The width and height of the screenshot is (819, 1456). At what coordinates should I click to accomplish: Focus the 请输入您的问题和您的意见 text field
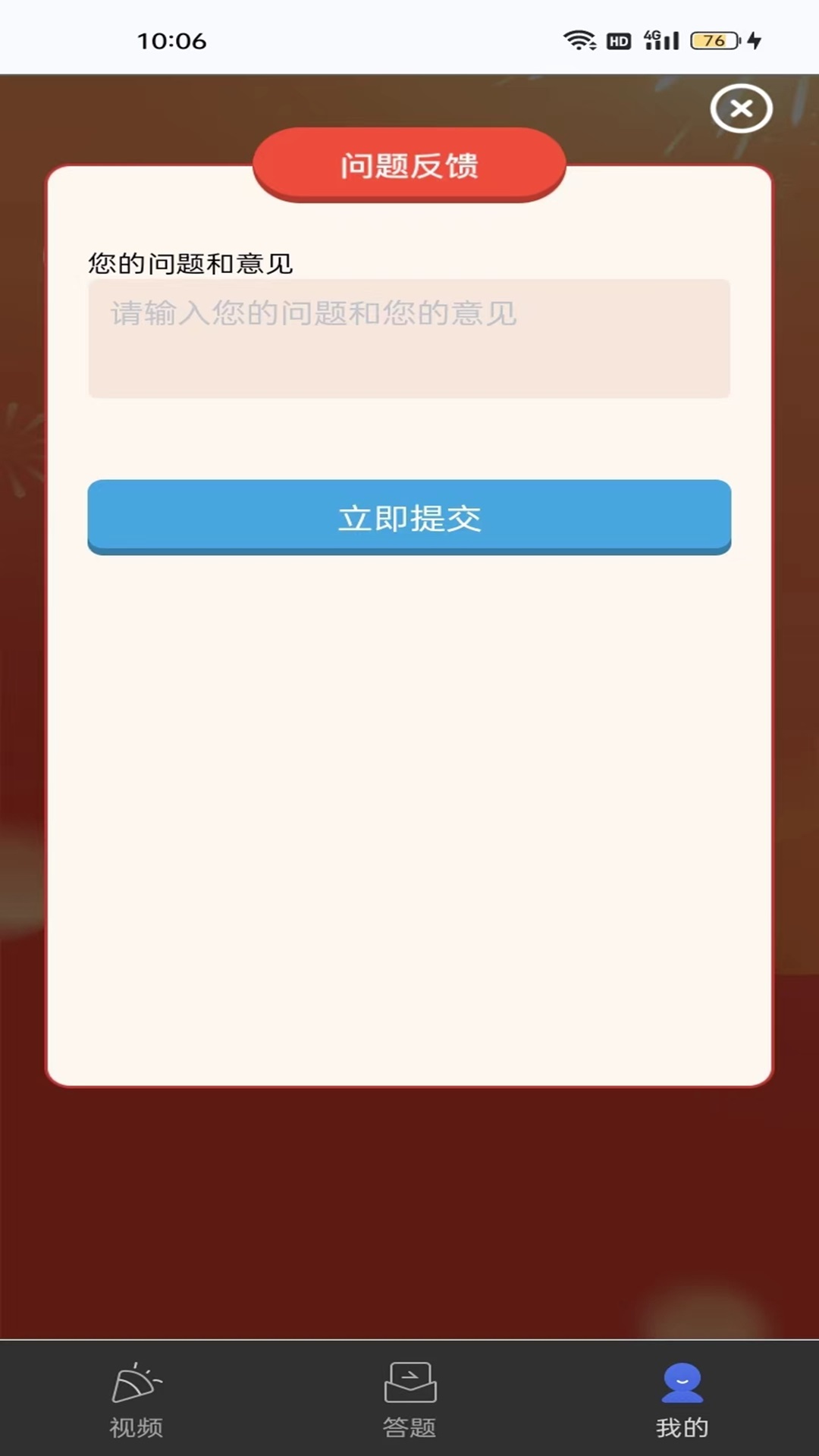tap(409, 338)
